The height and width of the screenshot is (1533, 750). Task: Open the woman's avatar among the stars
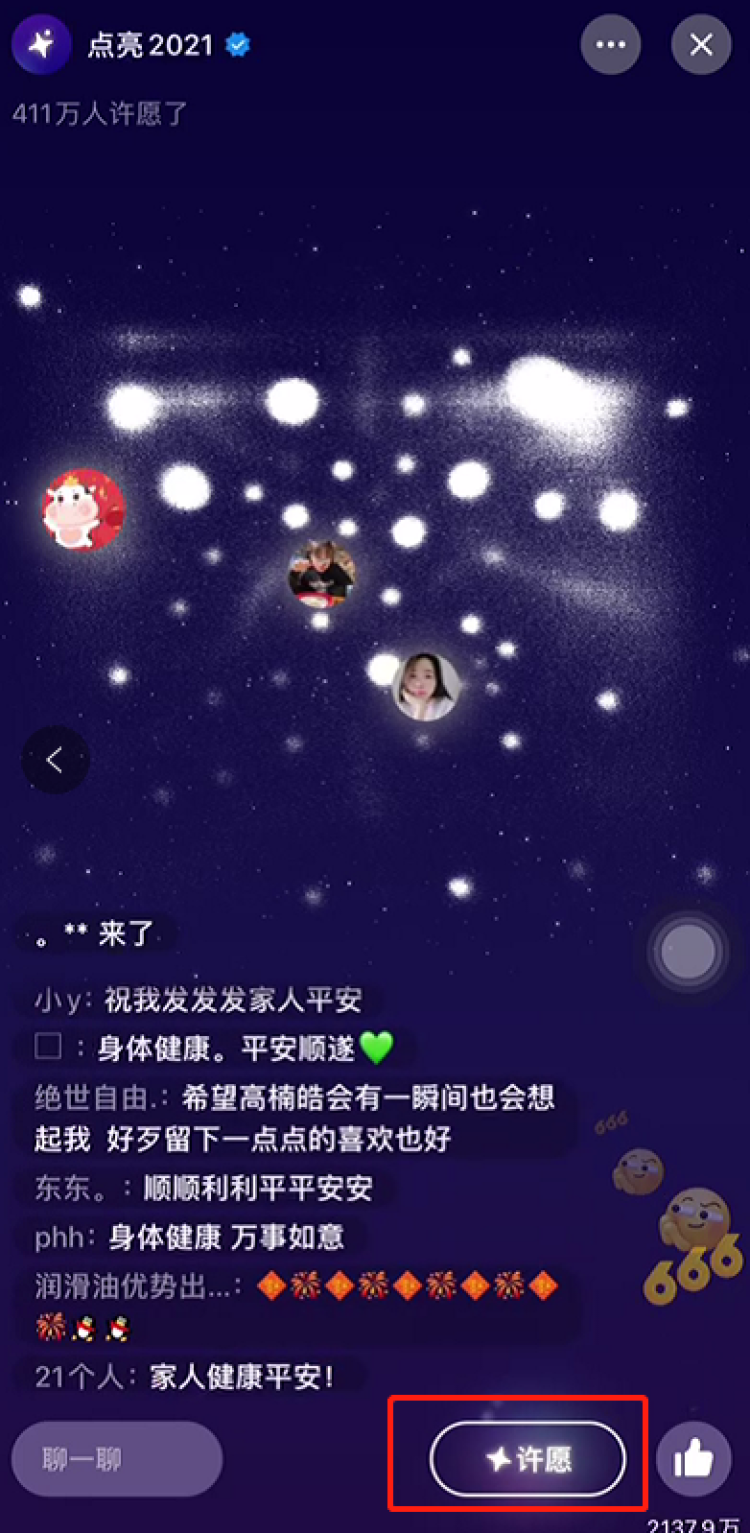[426, 687]
